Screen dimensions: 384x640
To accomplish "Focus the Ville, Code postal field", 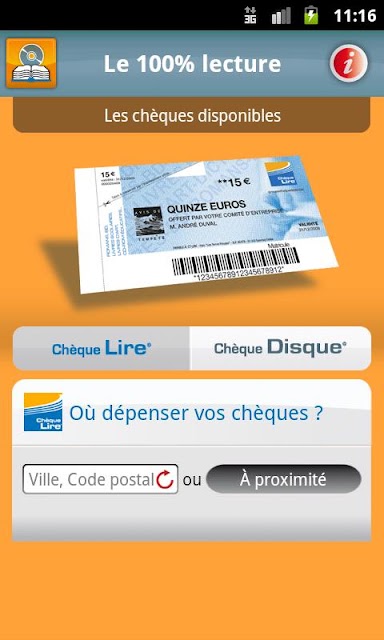I will point(100,479).
